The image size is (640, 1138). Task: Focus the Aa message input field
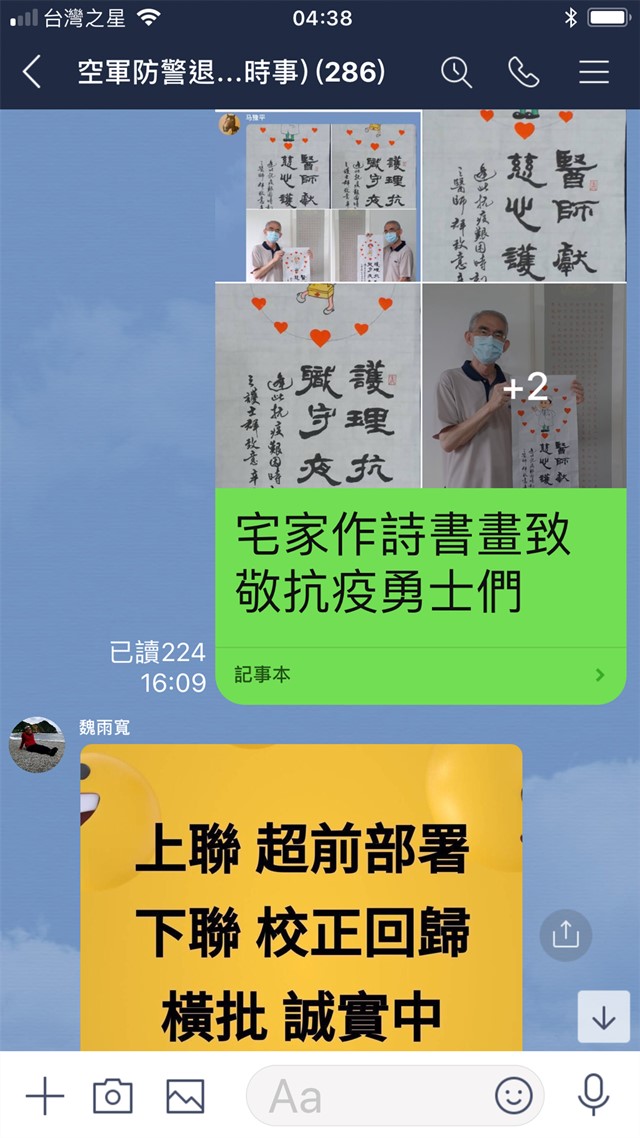[x=370, y=1096]
